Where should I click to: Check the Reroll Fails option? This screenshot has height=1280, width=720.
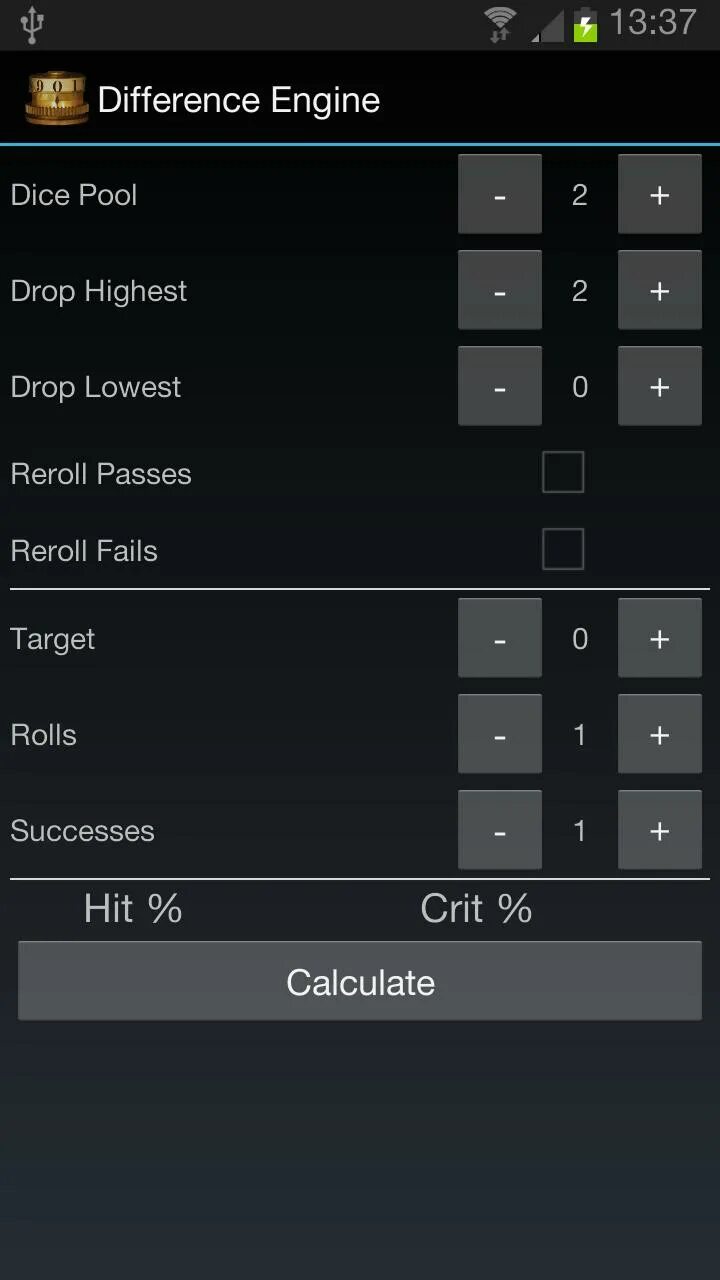pos(563,549)
